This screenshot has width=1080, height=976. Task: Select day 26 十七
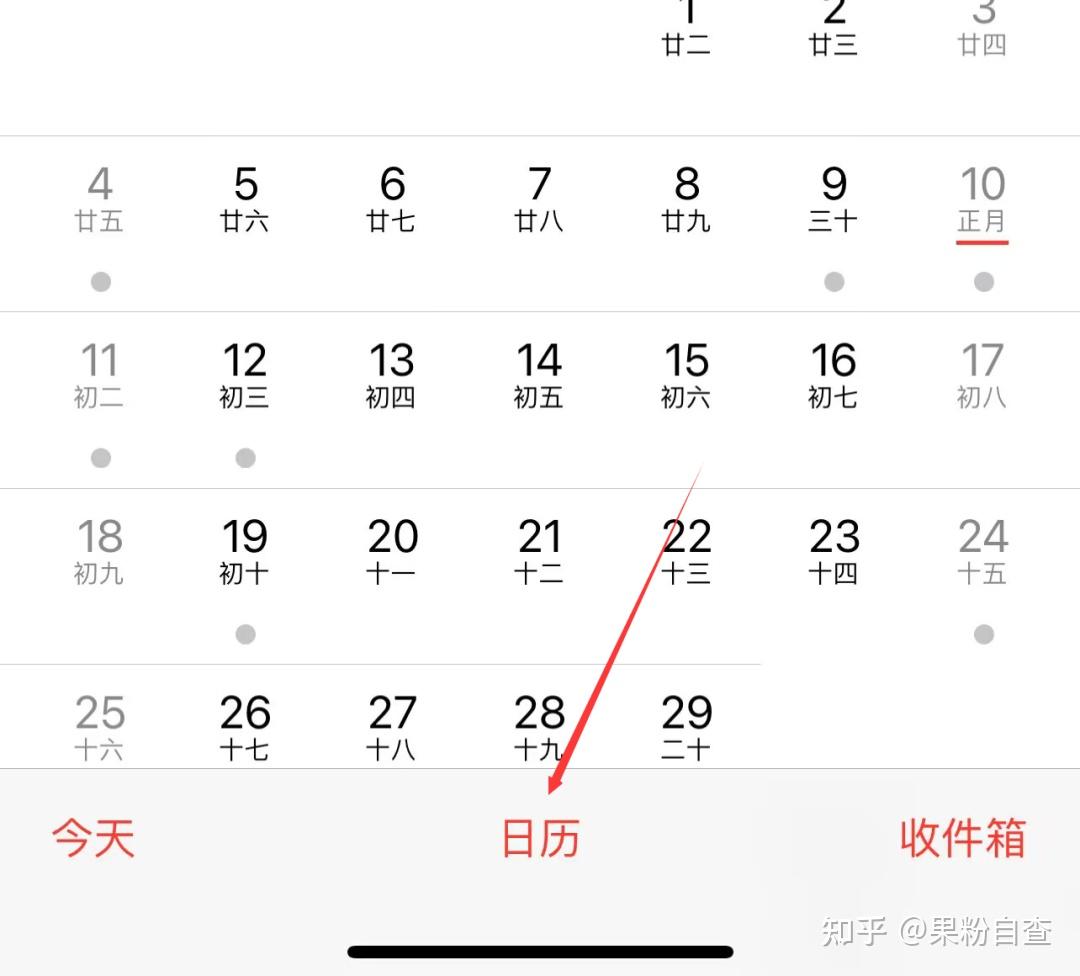pyautogui.click(x=245, y=728)
